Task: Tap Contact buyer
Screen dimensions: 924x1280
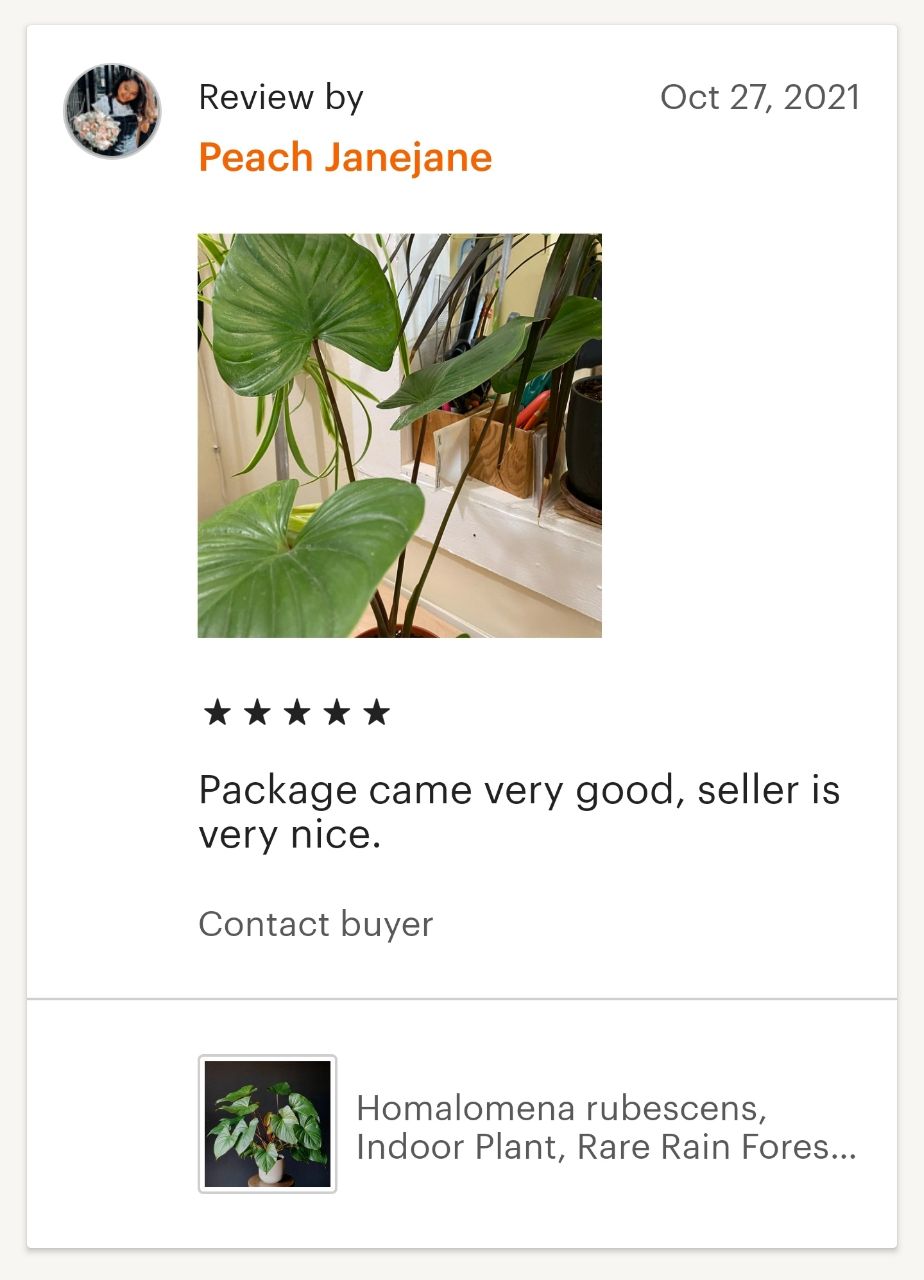Action: [315, 924]
